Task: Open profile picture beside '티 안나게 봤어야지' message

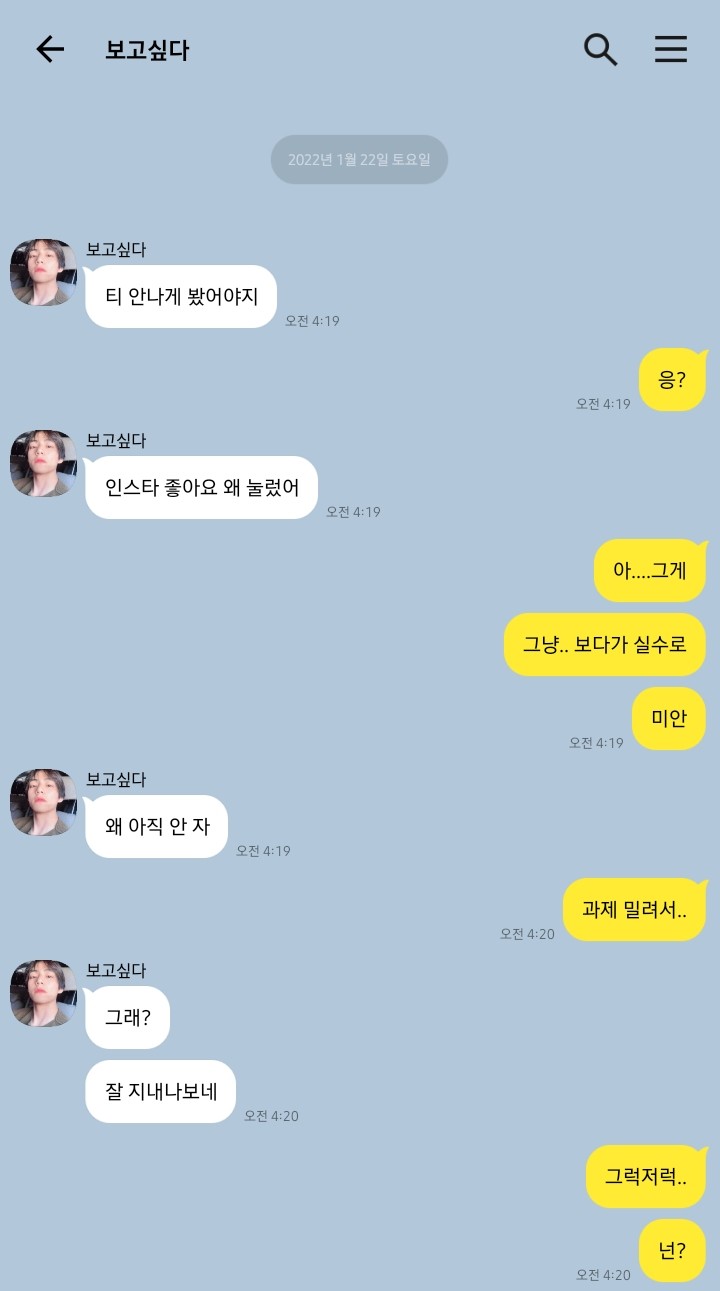Action: [x=43, y=272]
